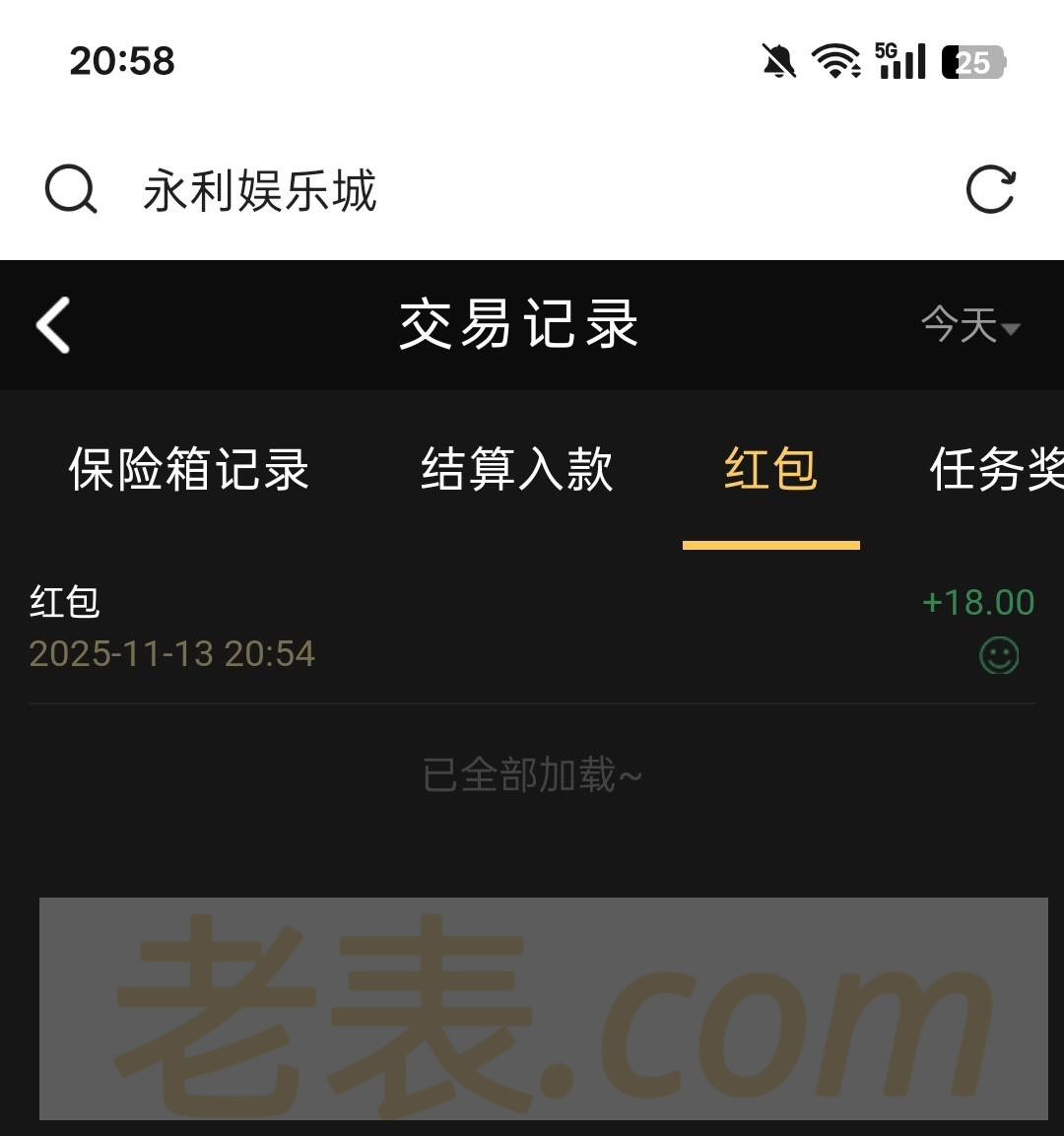This screenshot has height=1136, width=1064.
Task: Select the 红包 tab
Action: (x=770, y=469)
